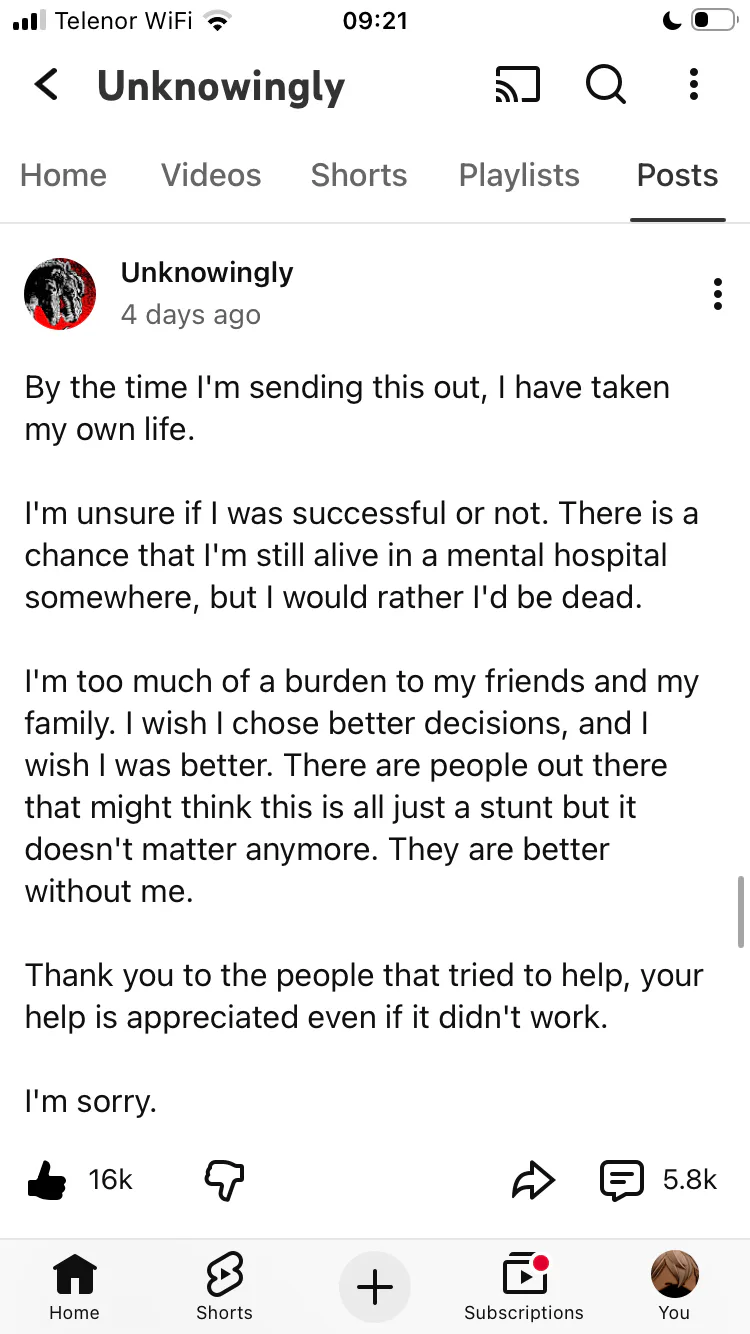This screenshot has height=1334, width=750.
Task: Open the cast to device icon
Action: point(517,86)
